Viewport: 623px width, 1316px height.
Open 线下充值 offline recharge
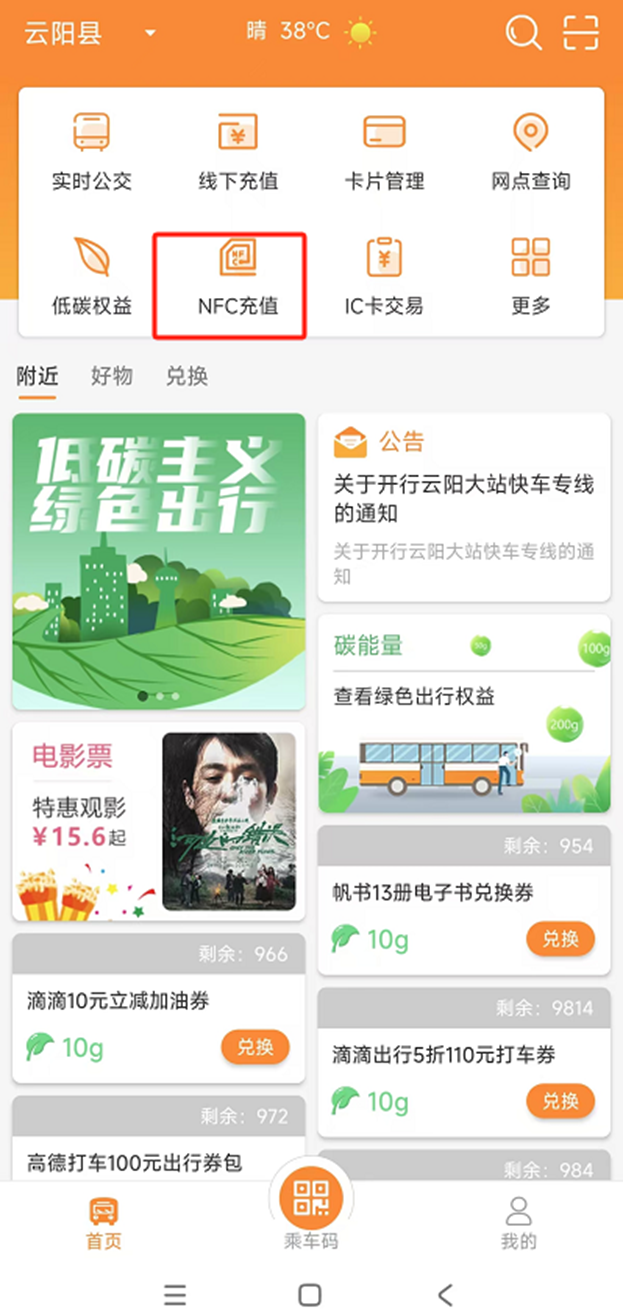coord(238,151)
